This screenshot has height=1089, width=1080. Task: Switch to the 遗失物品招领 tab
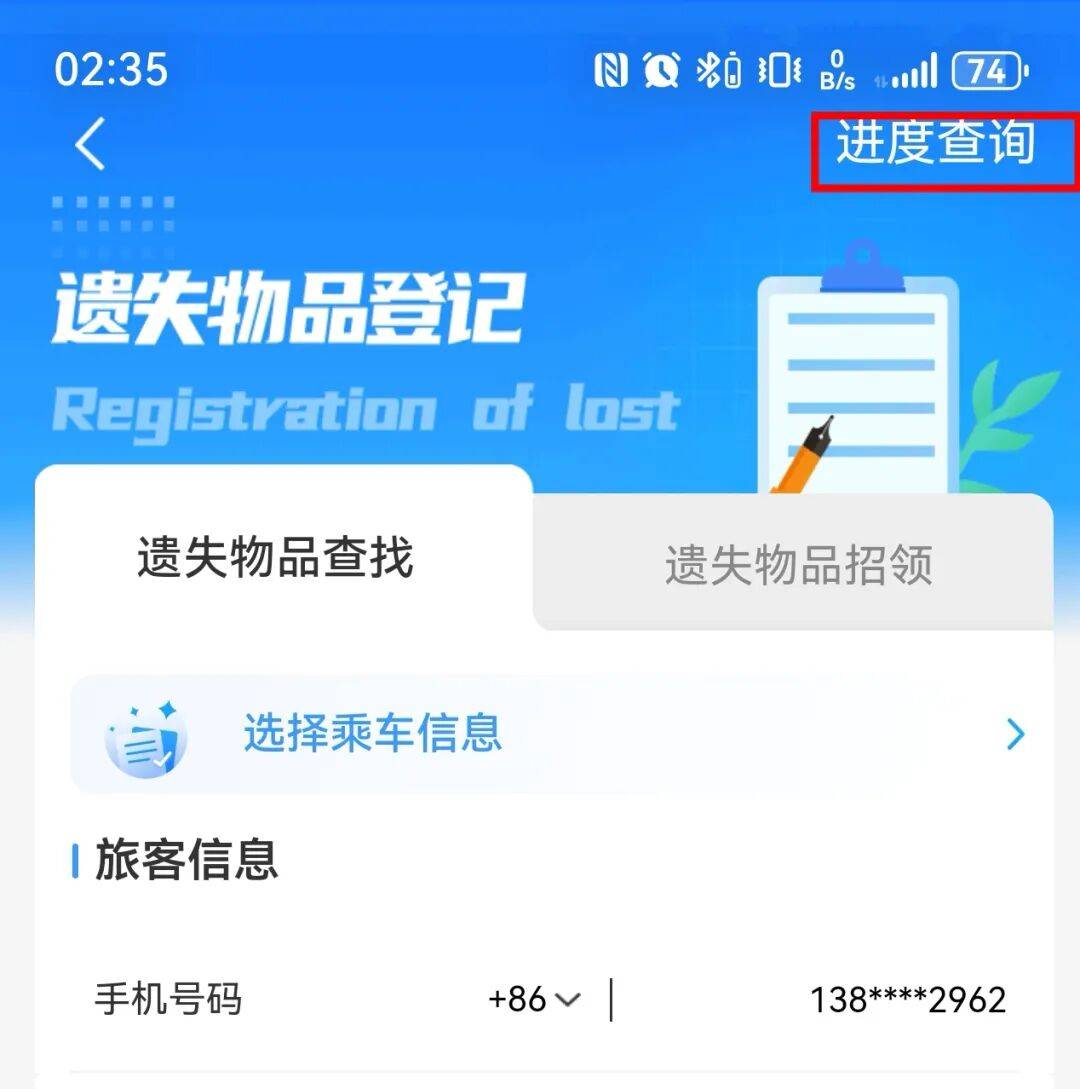pos(798,565)
